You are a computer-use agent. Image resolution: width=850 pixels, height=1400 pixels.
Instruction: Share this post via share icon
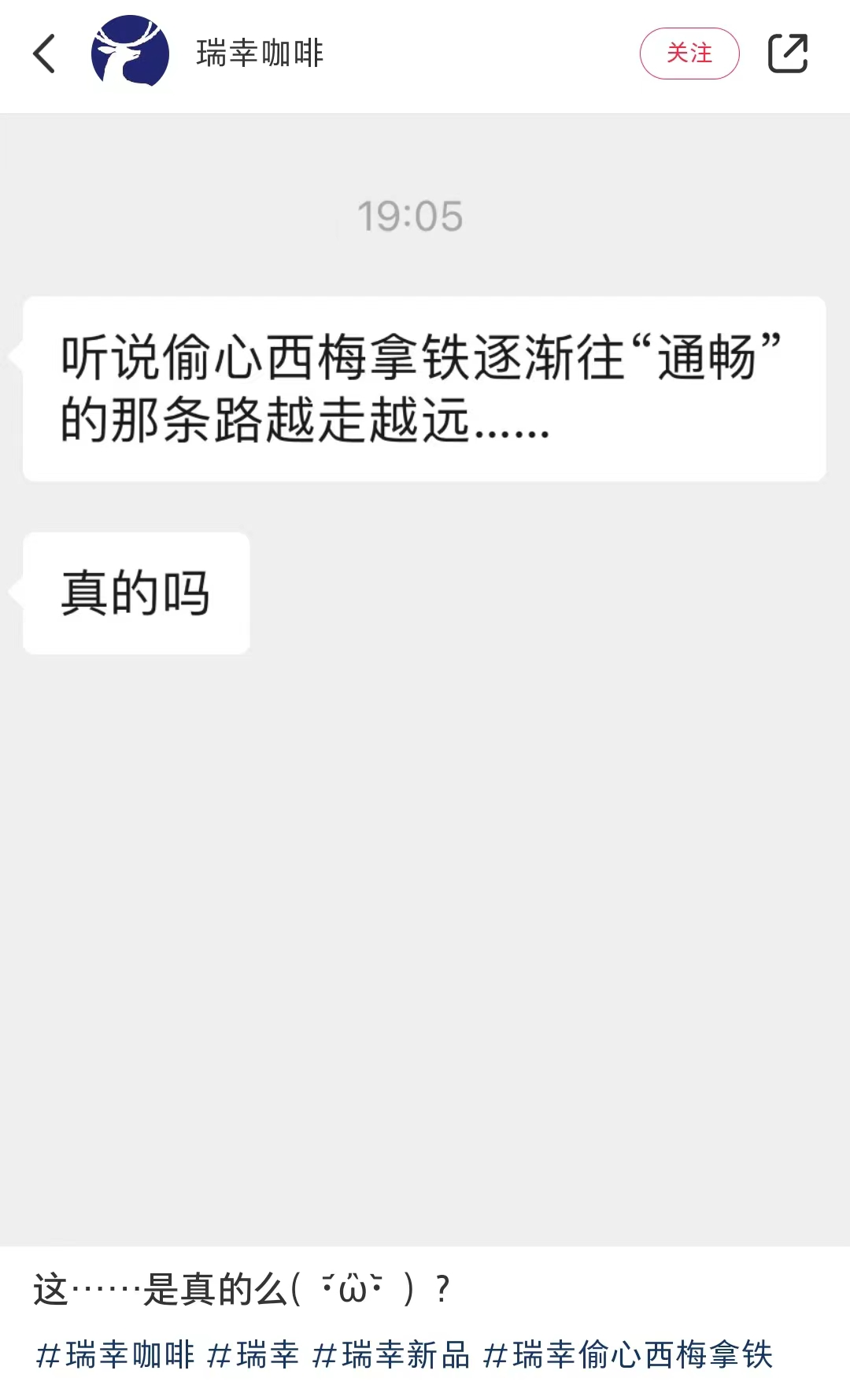(787, 54)
